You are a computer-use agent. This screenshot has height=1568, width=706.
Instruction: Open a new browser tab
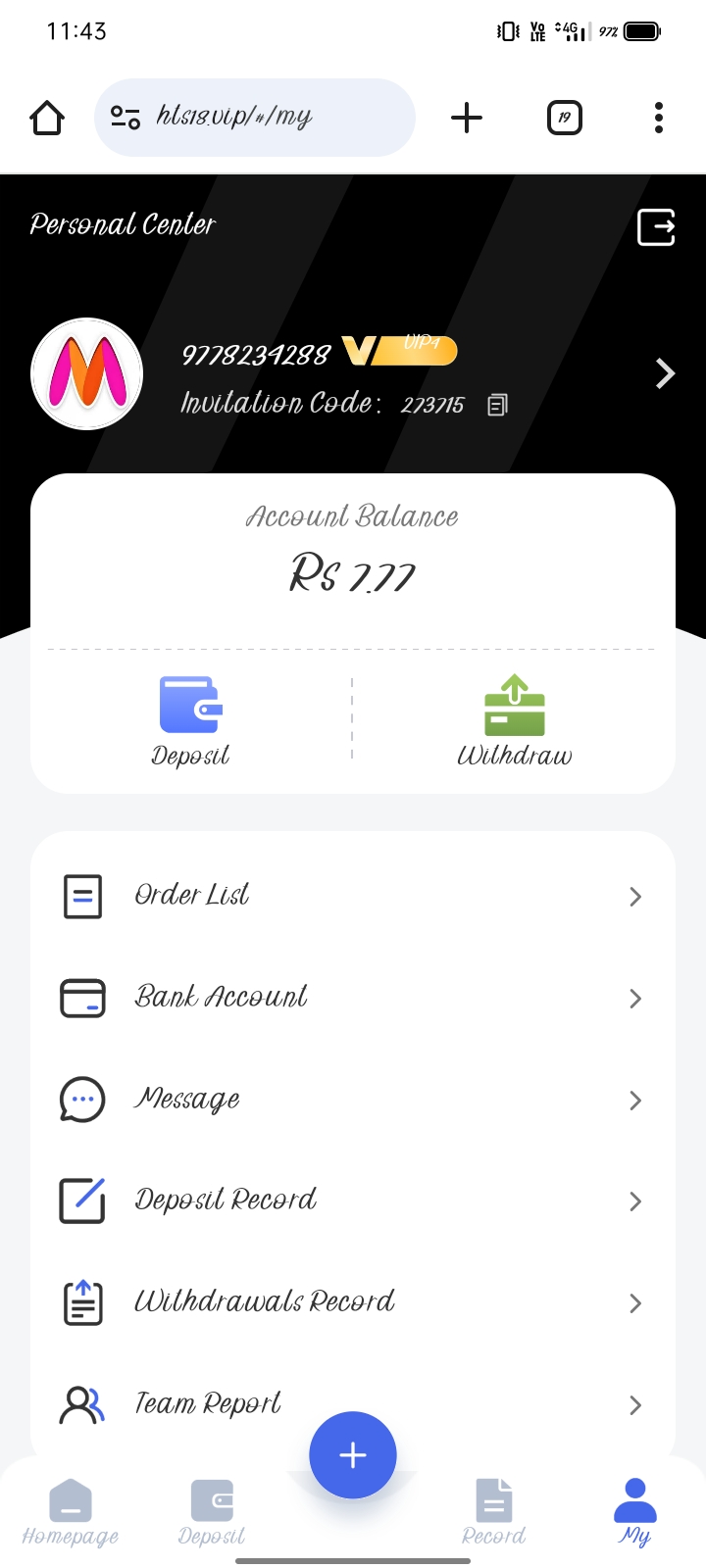point(467,118)
